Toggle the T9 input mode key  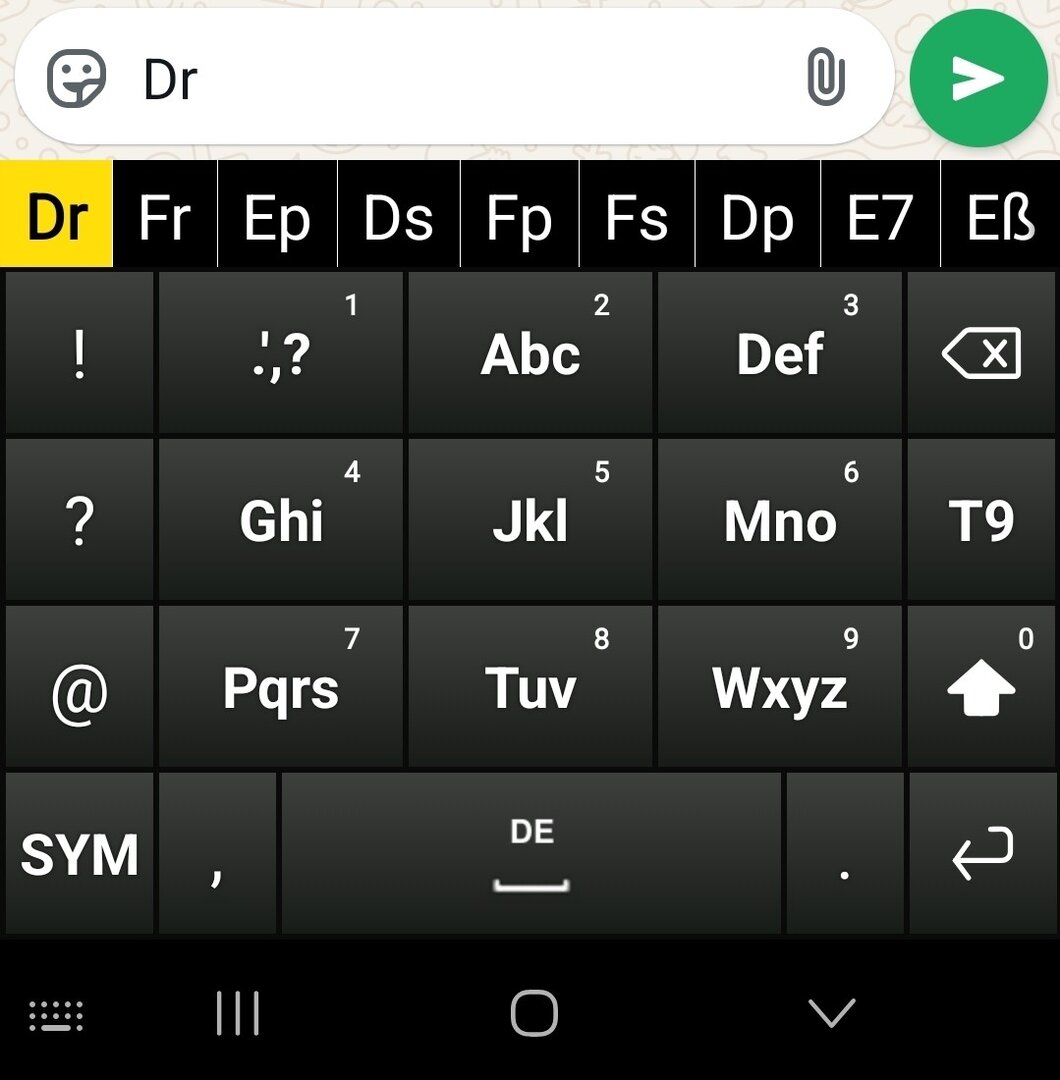981,520
